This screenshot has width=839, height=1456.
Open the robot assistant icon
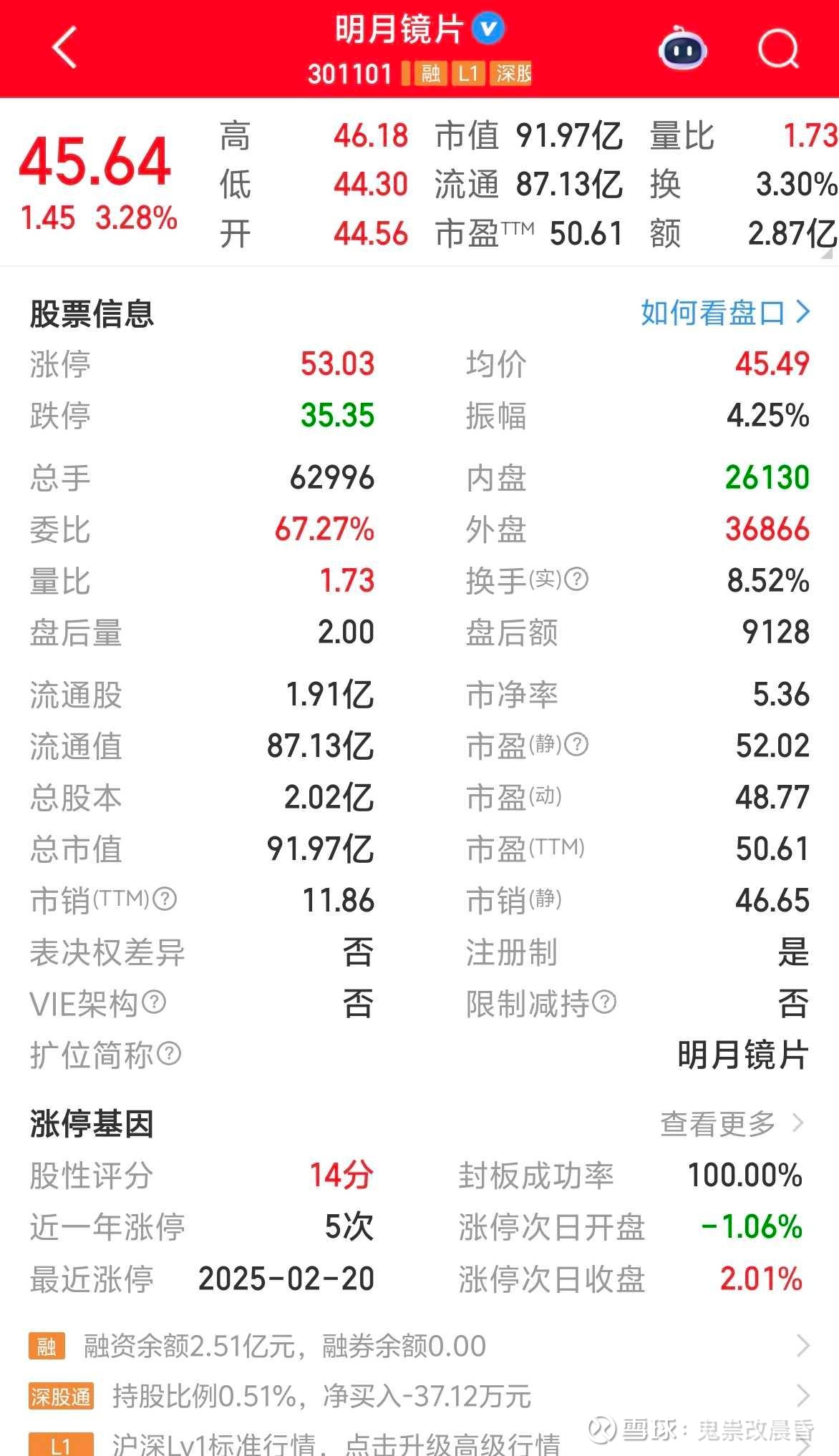tap(682, 48)
